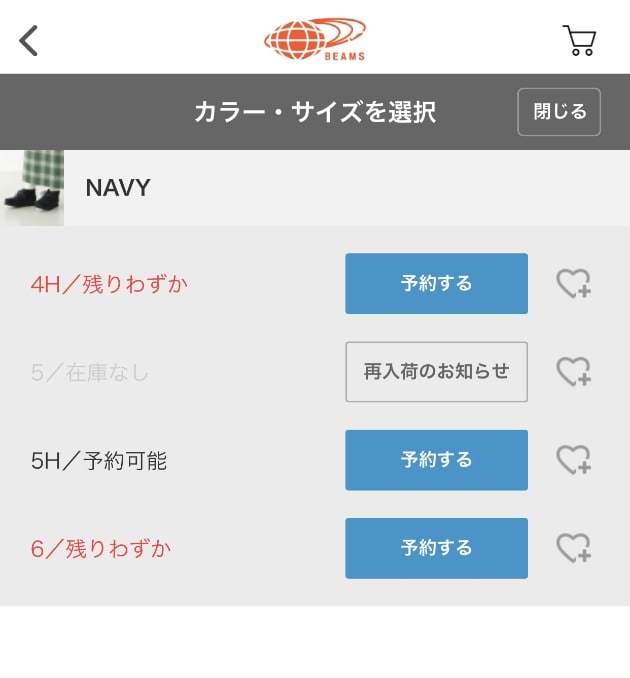Favorite the size 5H heart icon
This screenshot has height=678, width=630.
pyautogui.click(x=573, y=460)
